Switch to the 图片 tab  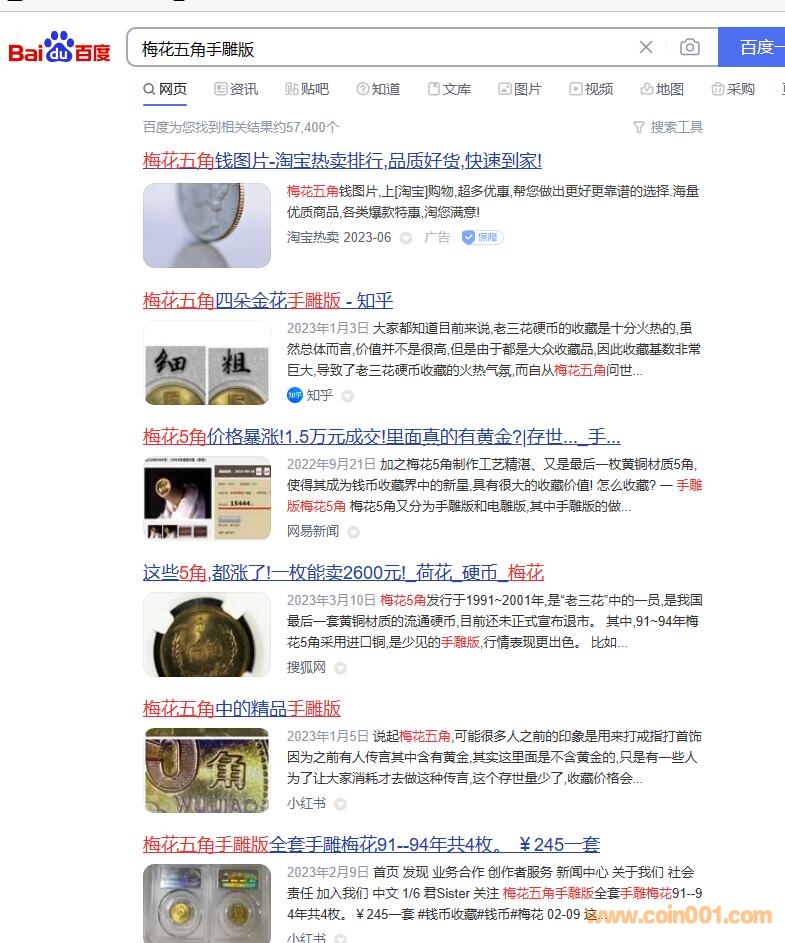click(520, 89)
